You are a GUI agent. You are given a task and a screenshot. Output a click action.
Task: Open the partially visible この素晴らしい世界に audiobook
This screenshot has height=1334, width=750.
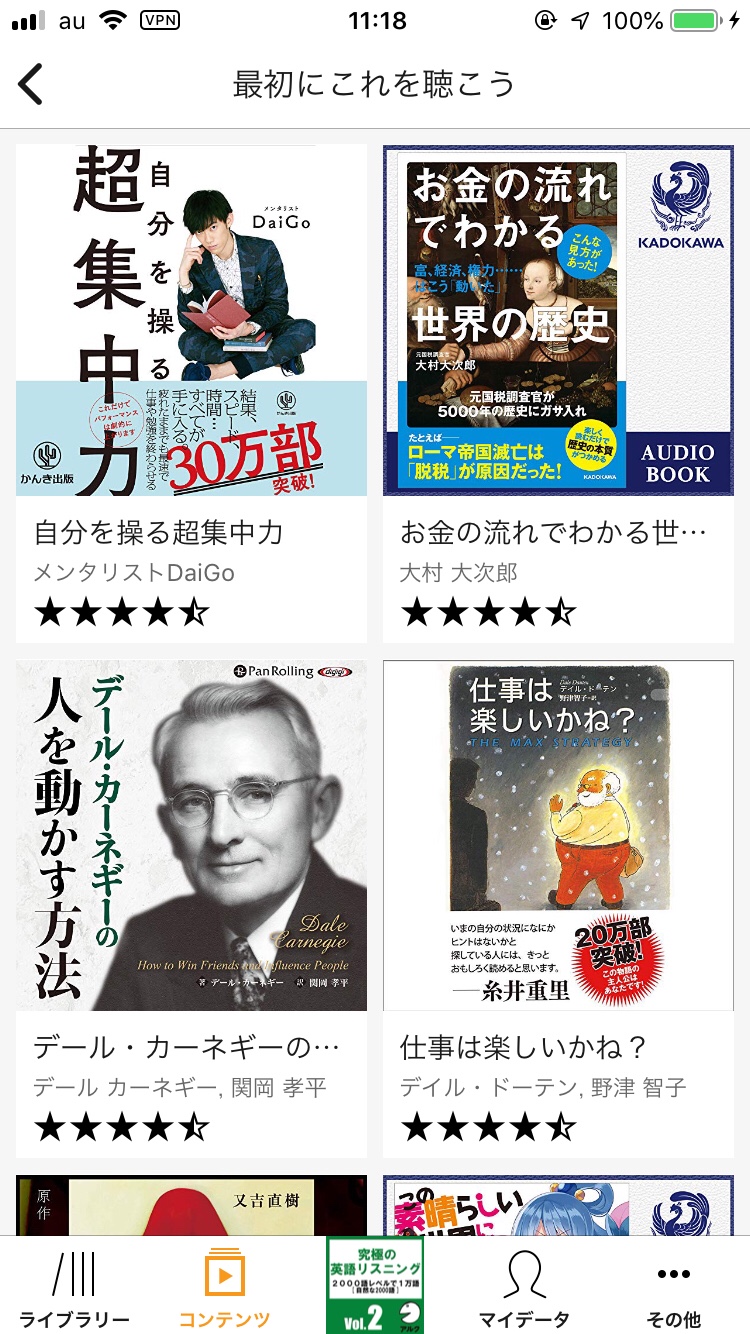coord(558,1205)
